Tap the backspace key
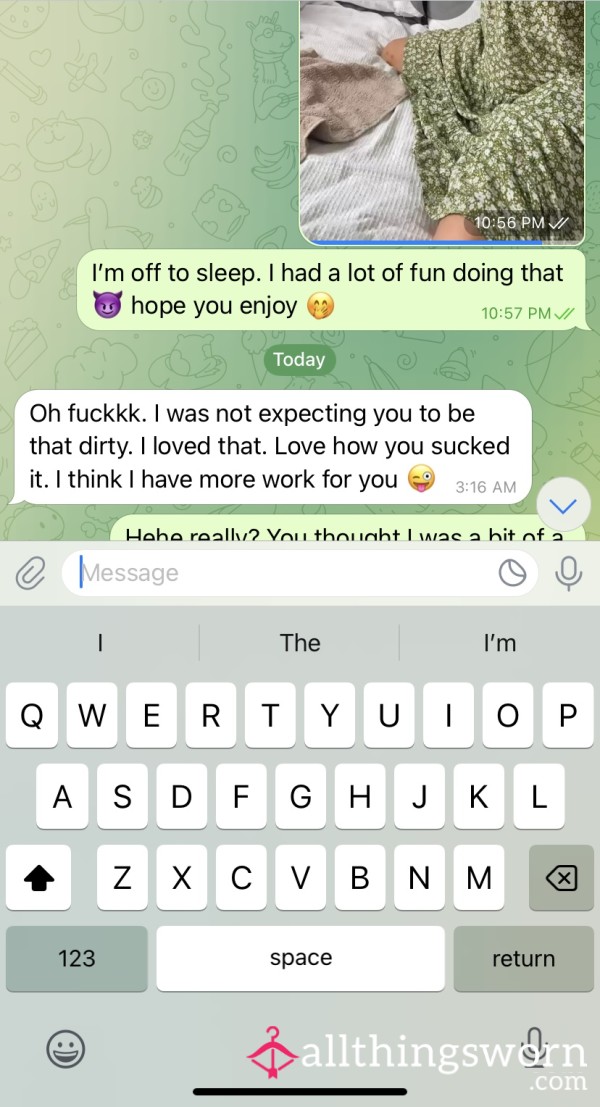 pos(561,878)
